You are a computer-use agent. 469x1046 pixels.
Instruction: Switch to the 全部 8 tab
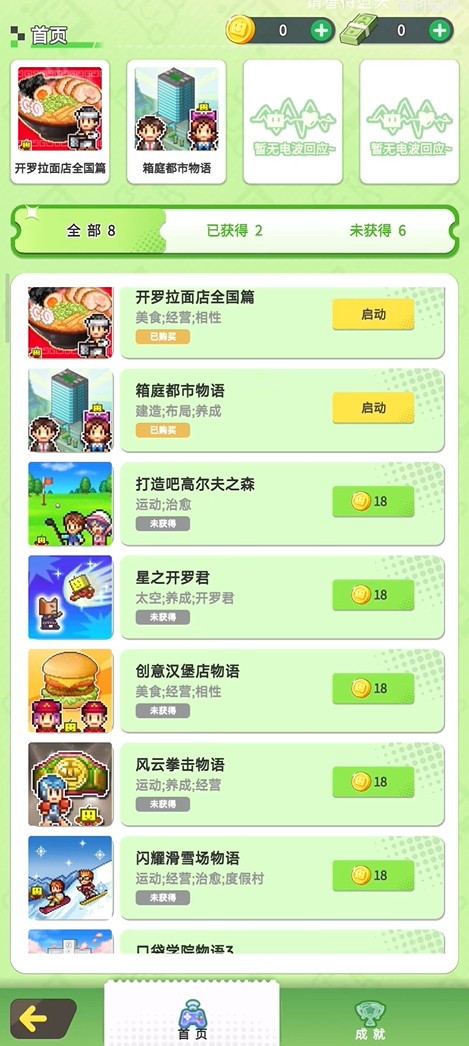tap(91, 231)
